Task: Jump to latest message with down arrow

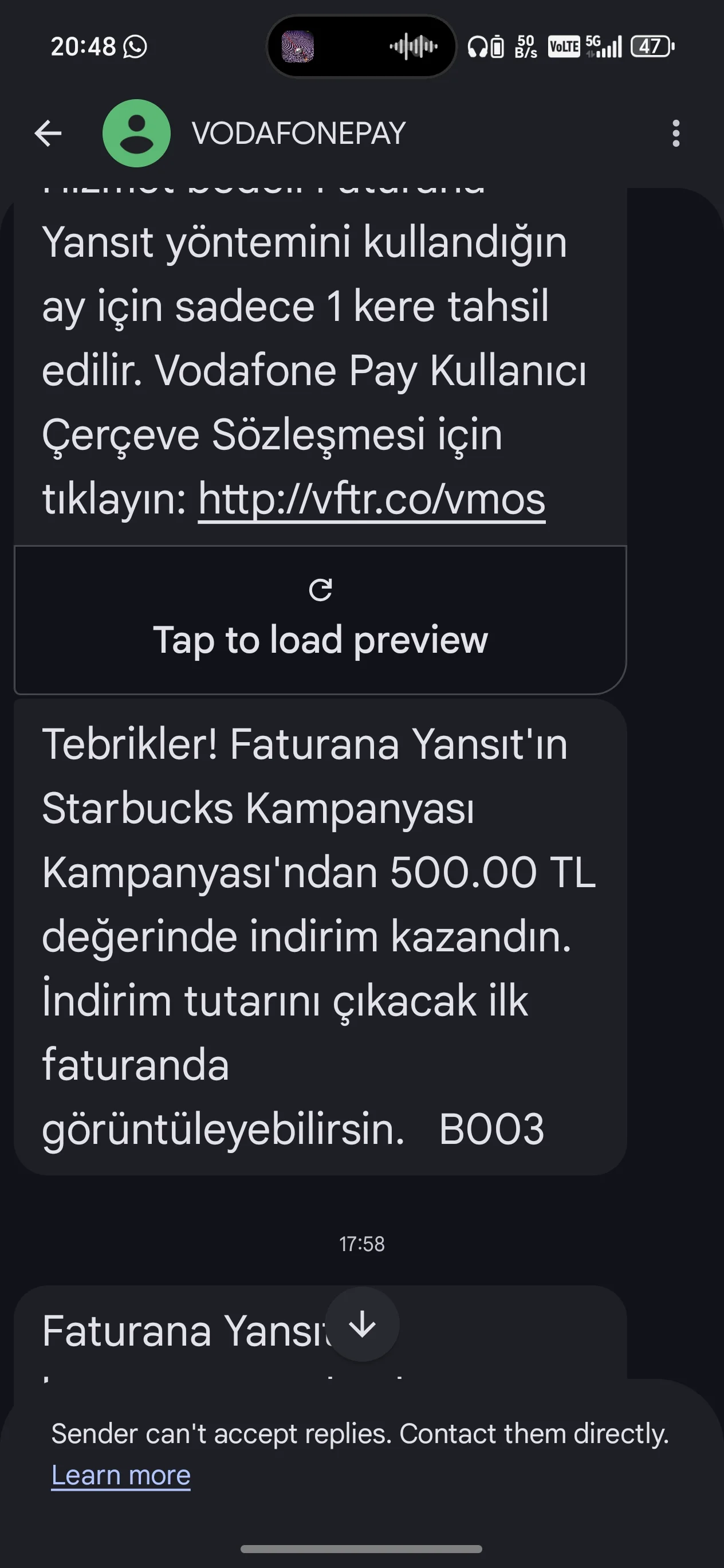Action: [x=362, y=1324]
